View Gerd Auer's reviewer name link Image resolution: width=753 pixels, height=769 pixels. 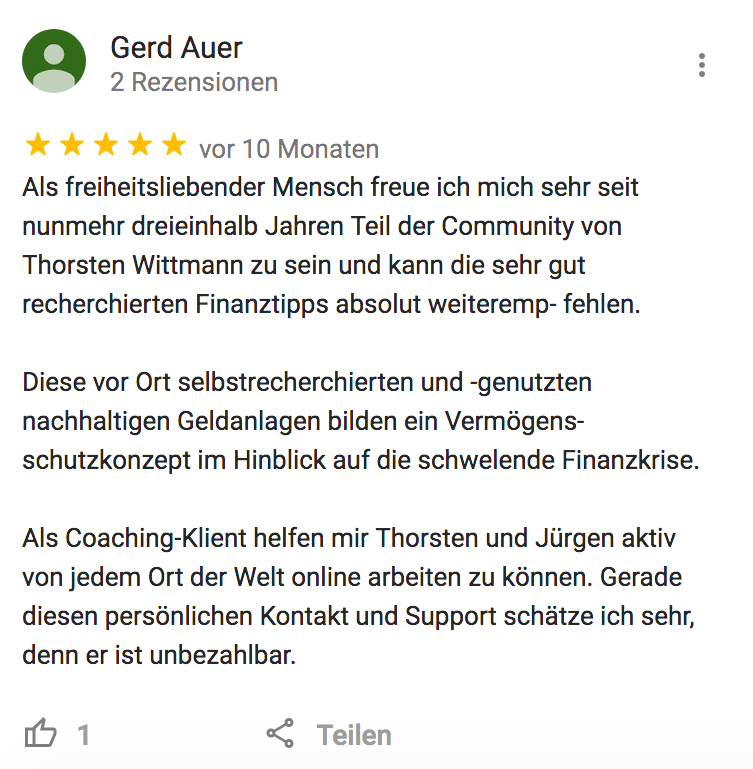(176, 47)
